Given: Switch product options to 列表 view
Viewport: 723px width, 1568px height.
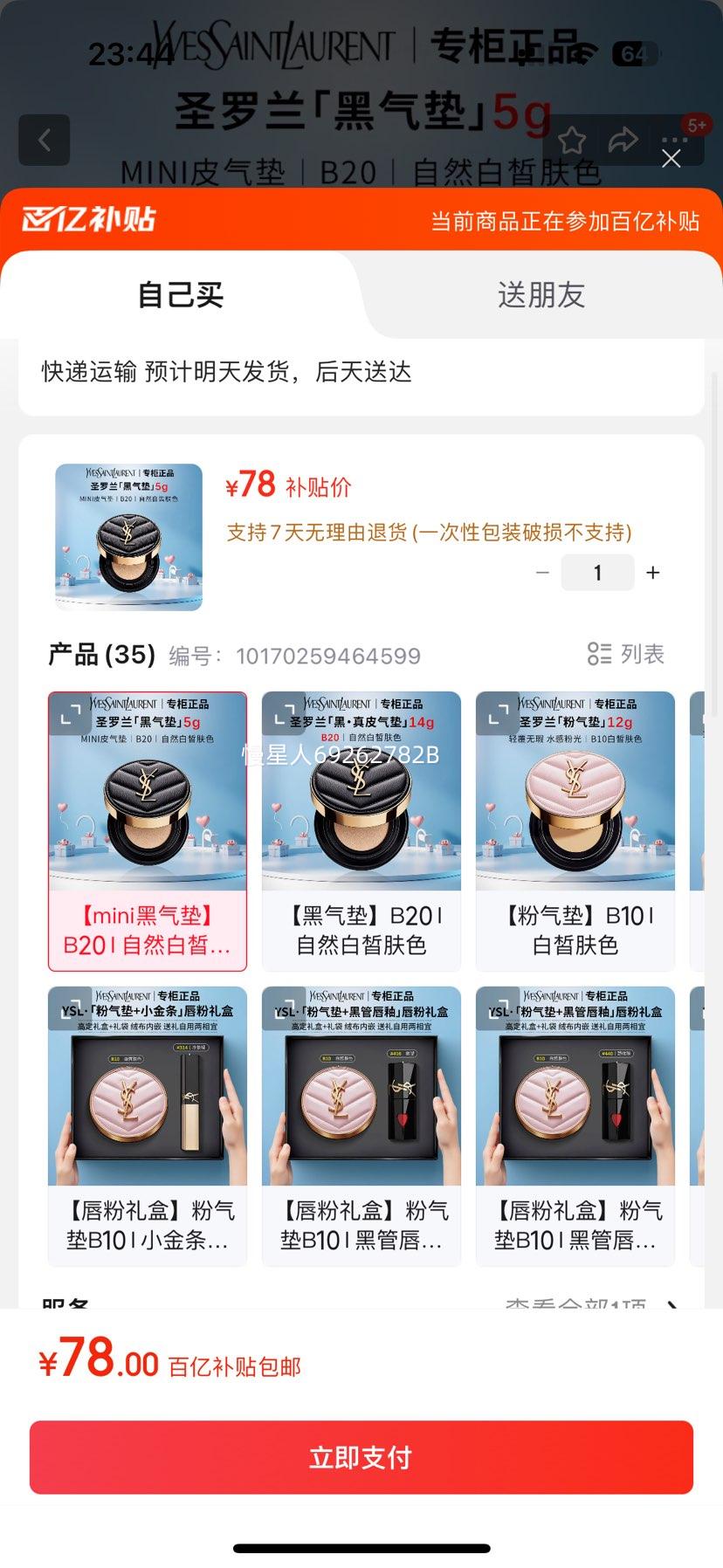Looking at the screenshot, I should pyautogui.click(x=626, y=654).
